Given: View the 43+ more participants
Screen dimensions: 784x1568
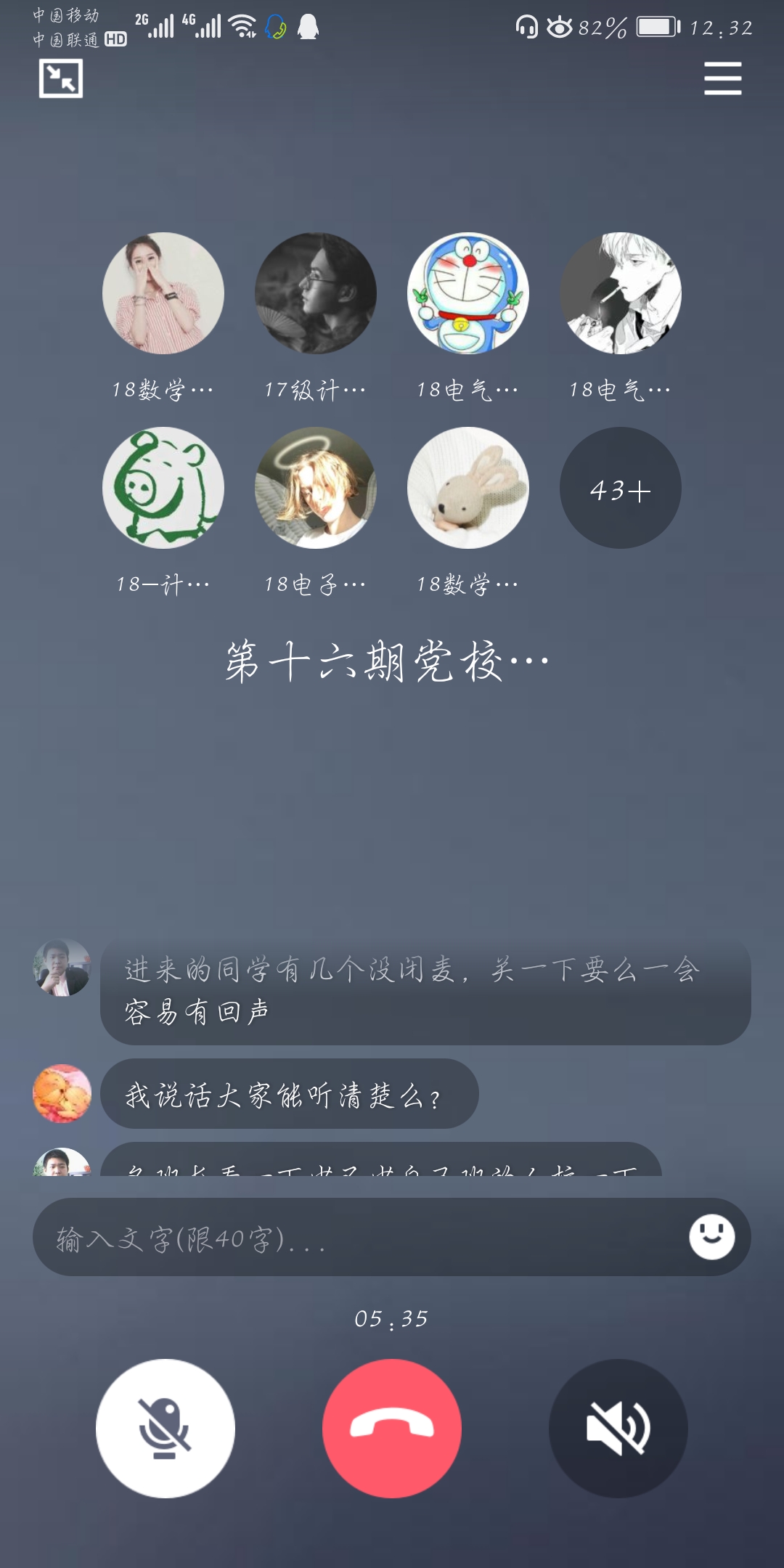Looking at the screenshot, I should 620,488.
